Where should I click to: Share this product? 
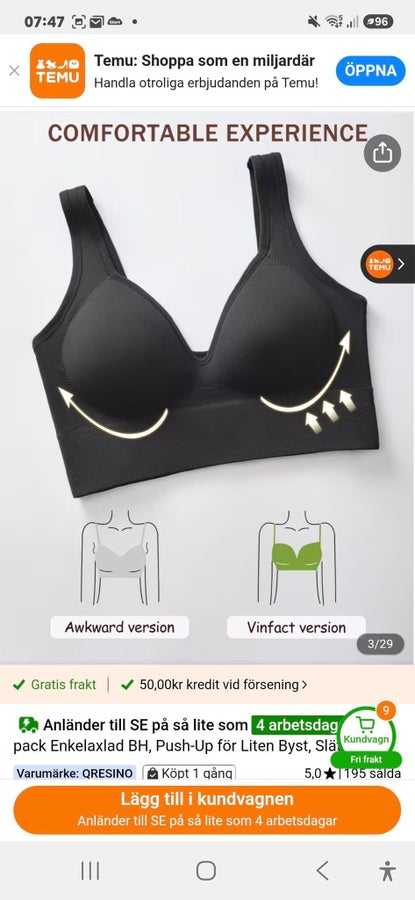(x=382, y=153)
